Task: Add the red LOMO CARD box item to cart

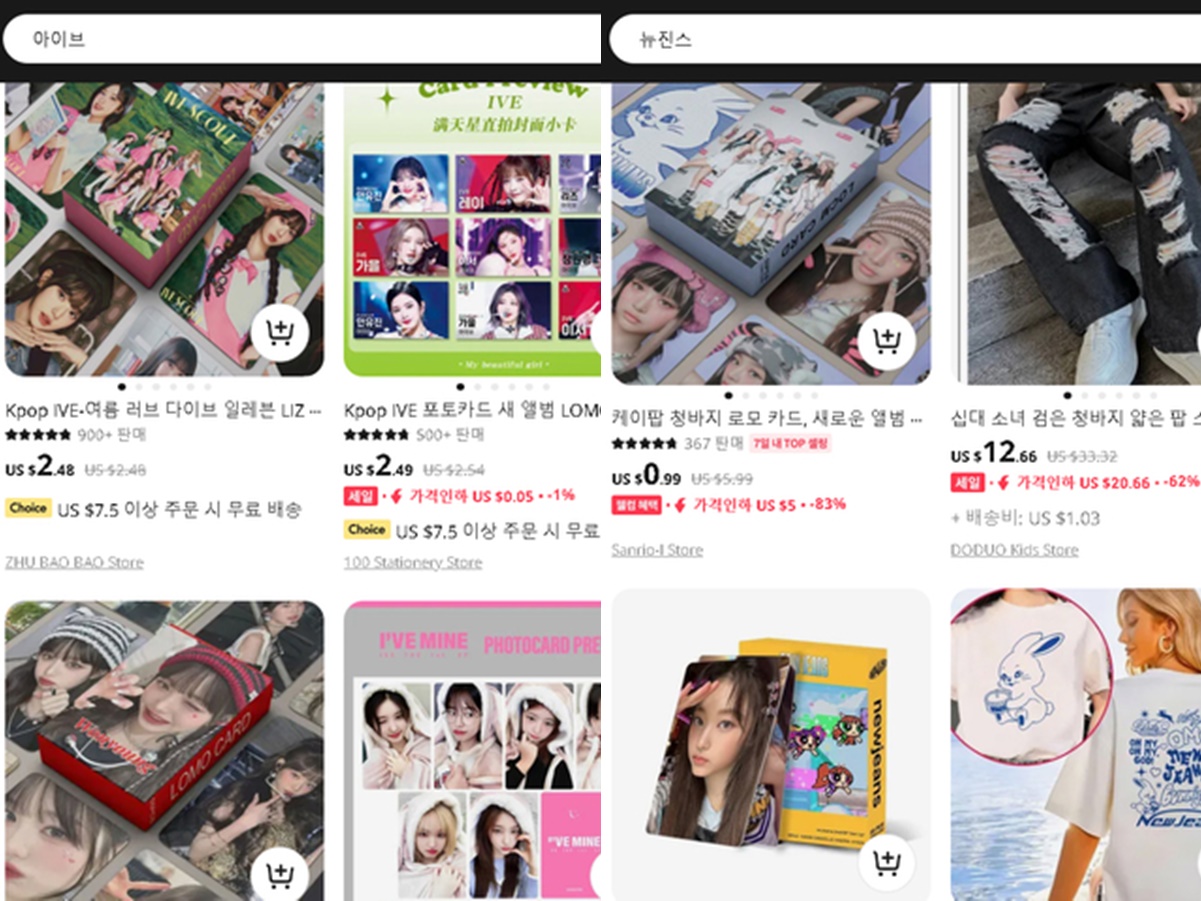Action: pyautogui.click(x=279, y=877)
